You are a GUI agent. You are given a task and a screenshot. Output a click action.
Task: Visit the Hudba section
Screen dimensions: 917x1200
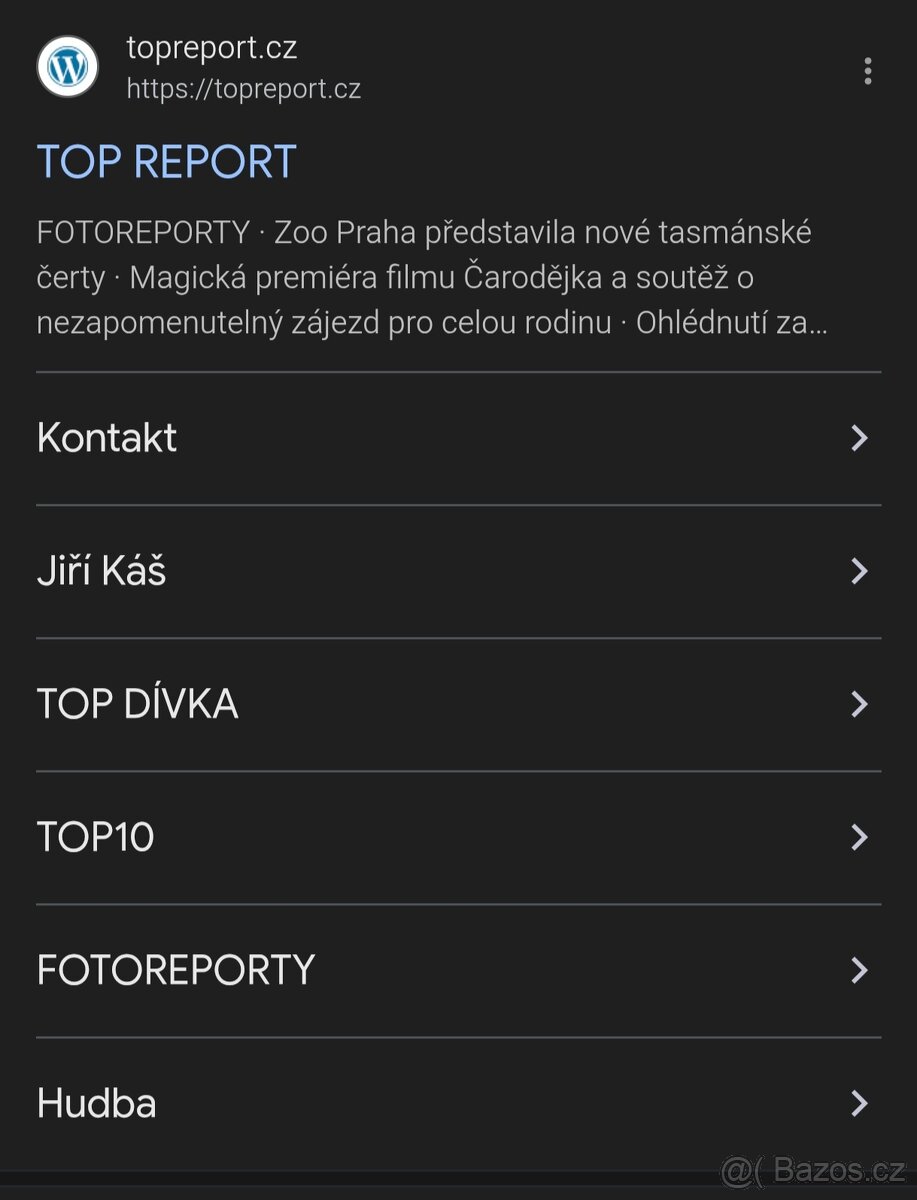pos(96,1103)
